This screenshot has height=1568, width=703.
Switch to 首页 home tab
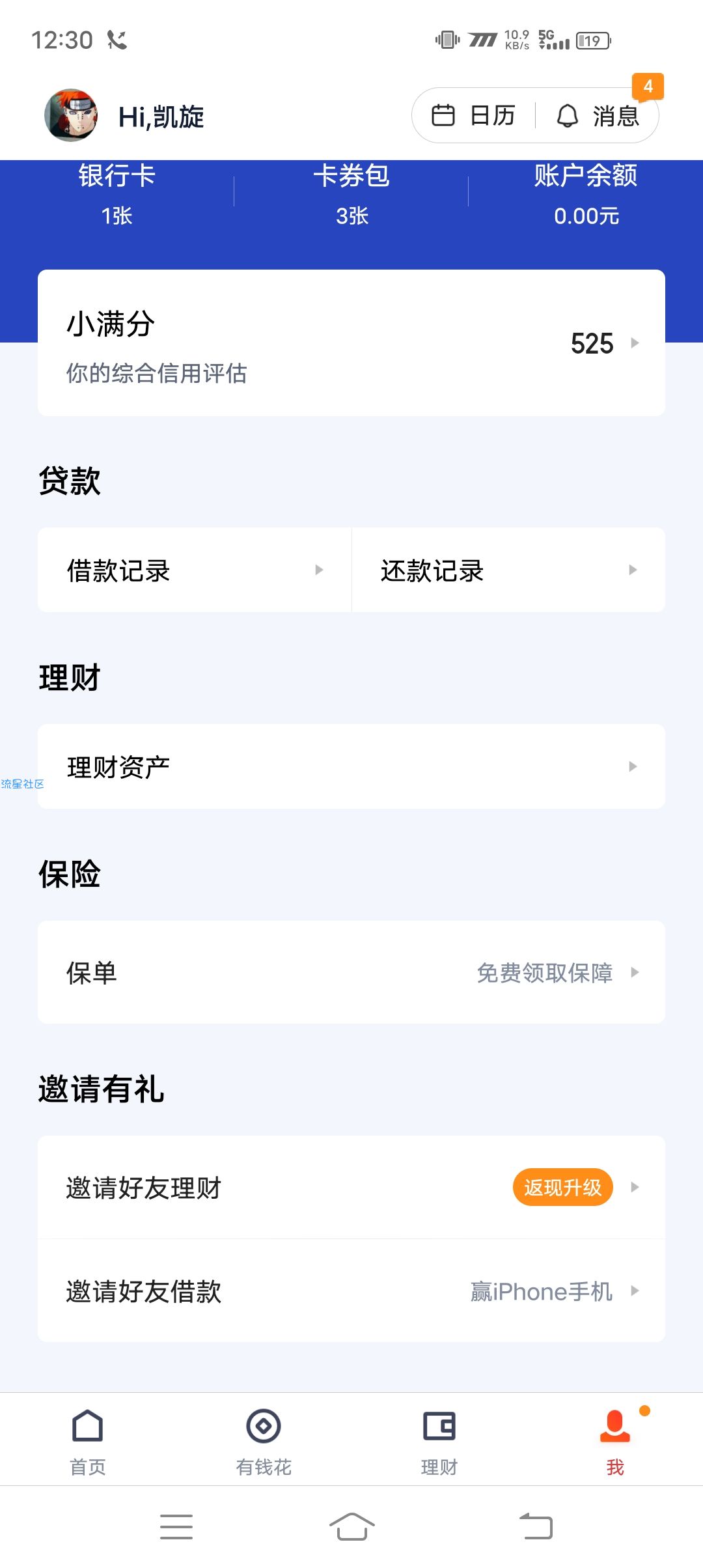[88, 1440]
